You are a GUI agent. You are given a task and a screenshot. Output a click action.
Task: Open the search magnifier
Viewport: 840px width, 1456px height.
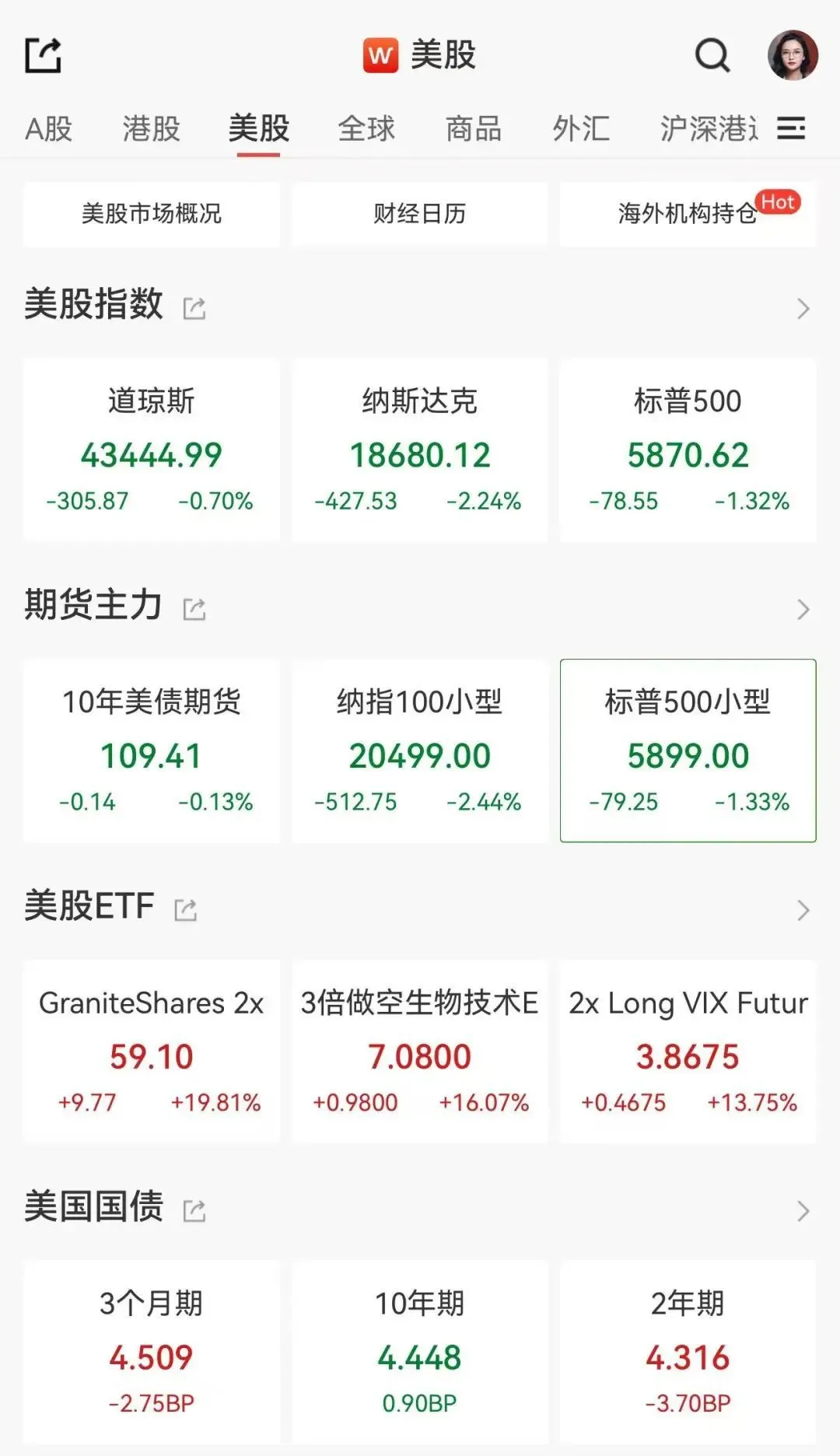pyautogui.click(x=712, y=55)
